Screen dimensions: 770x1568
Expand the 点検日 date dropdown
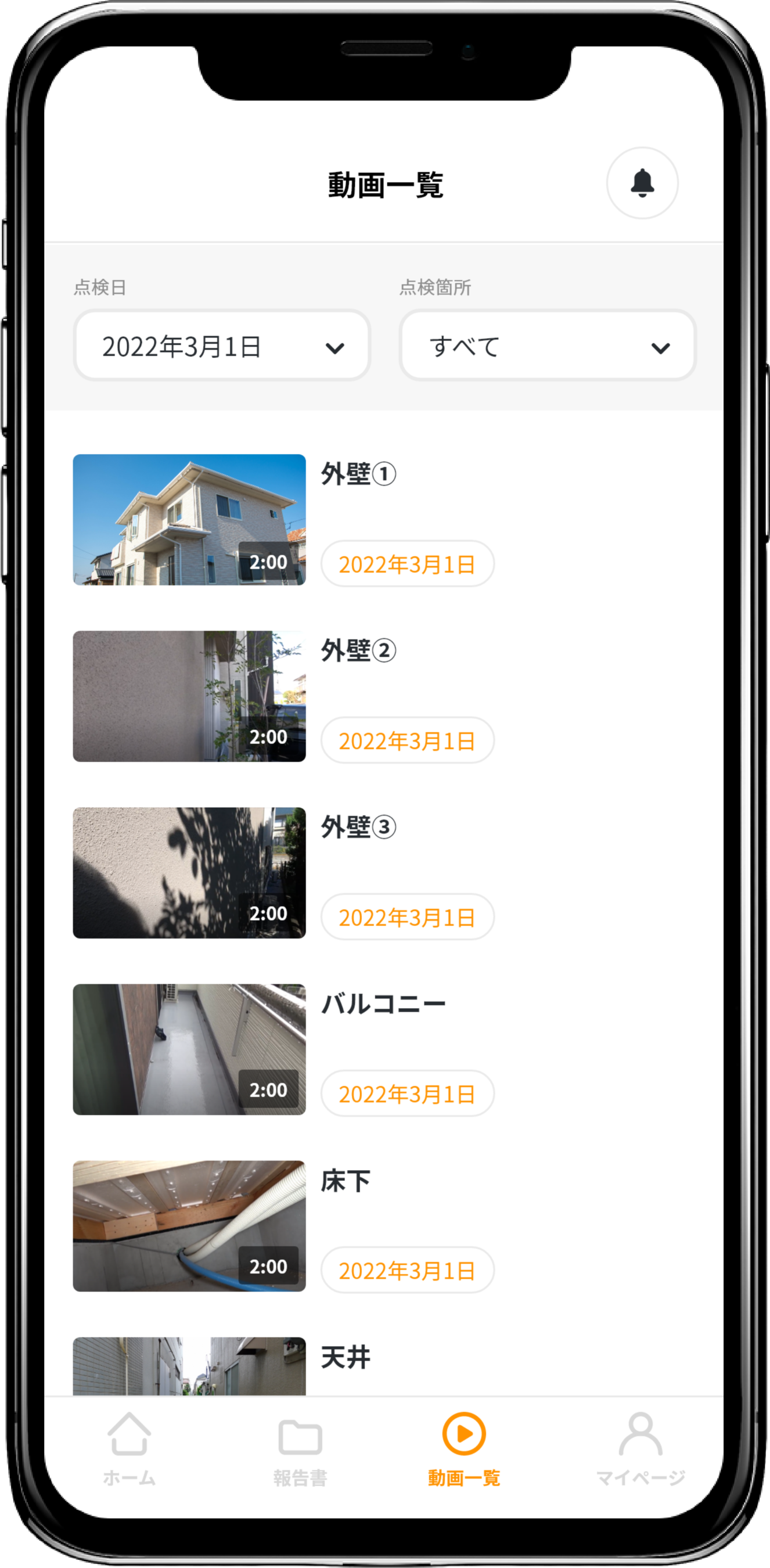point(222,346)
